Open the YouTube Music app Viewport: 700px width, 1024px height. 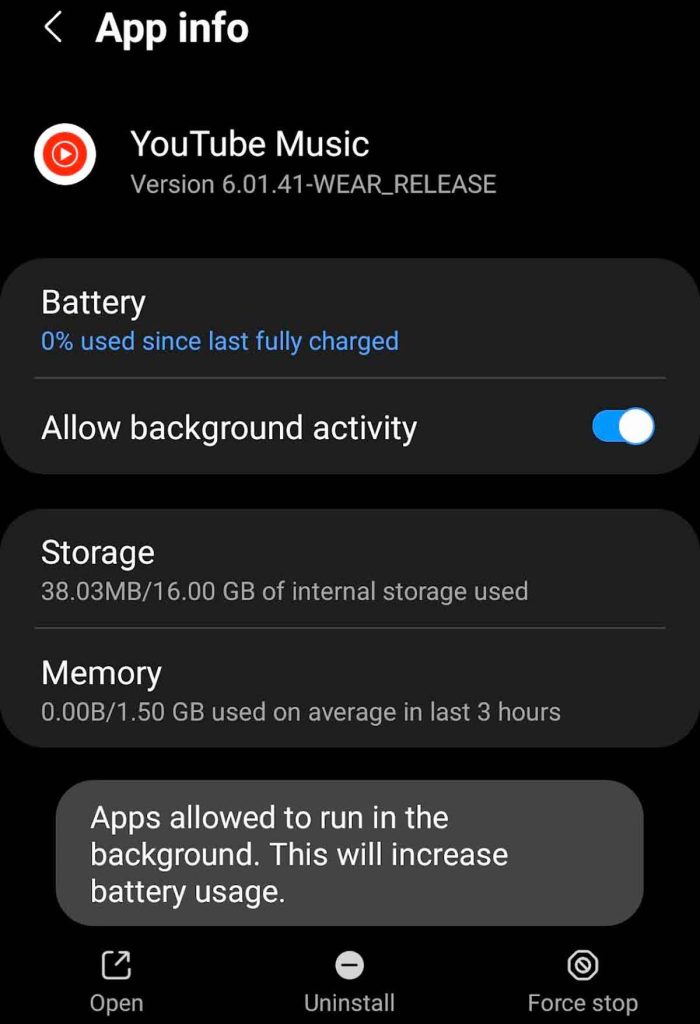click(x=116, y=982)
